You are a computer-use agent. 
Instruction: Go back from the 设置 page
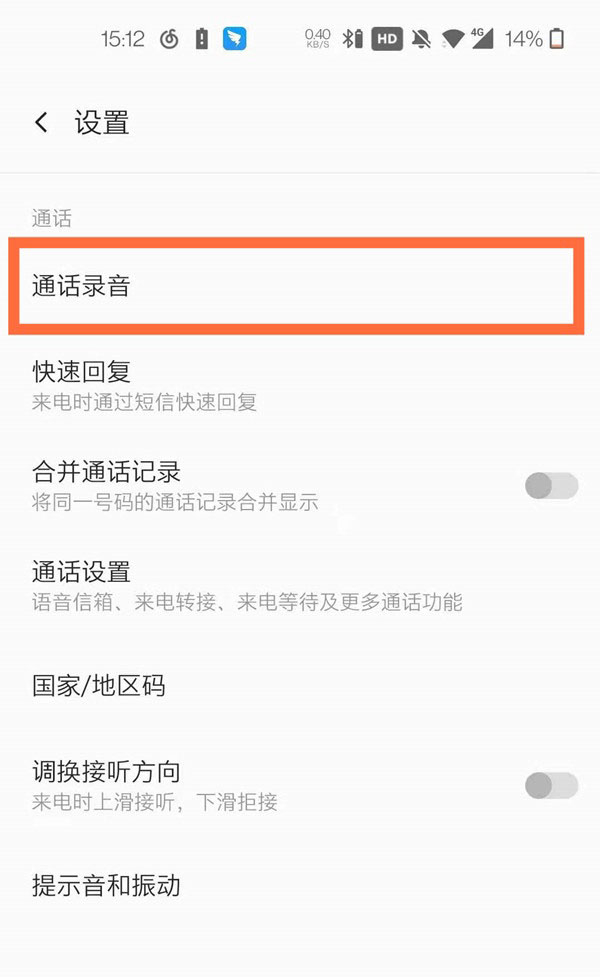41,122
